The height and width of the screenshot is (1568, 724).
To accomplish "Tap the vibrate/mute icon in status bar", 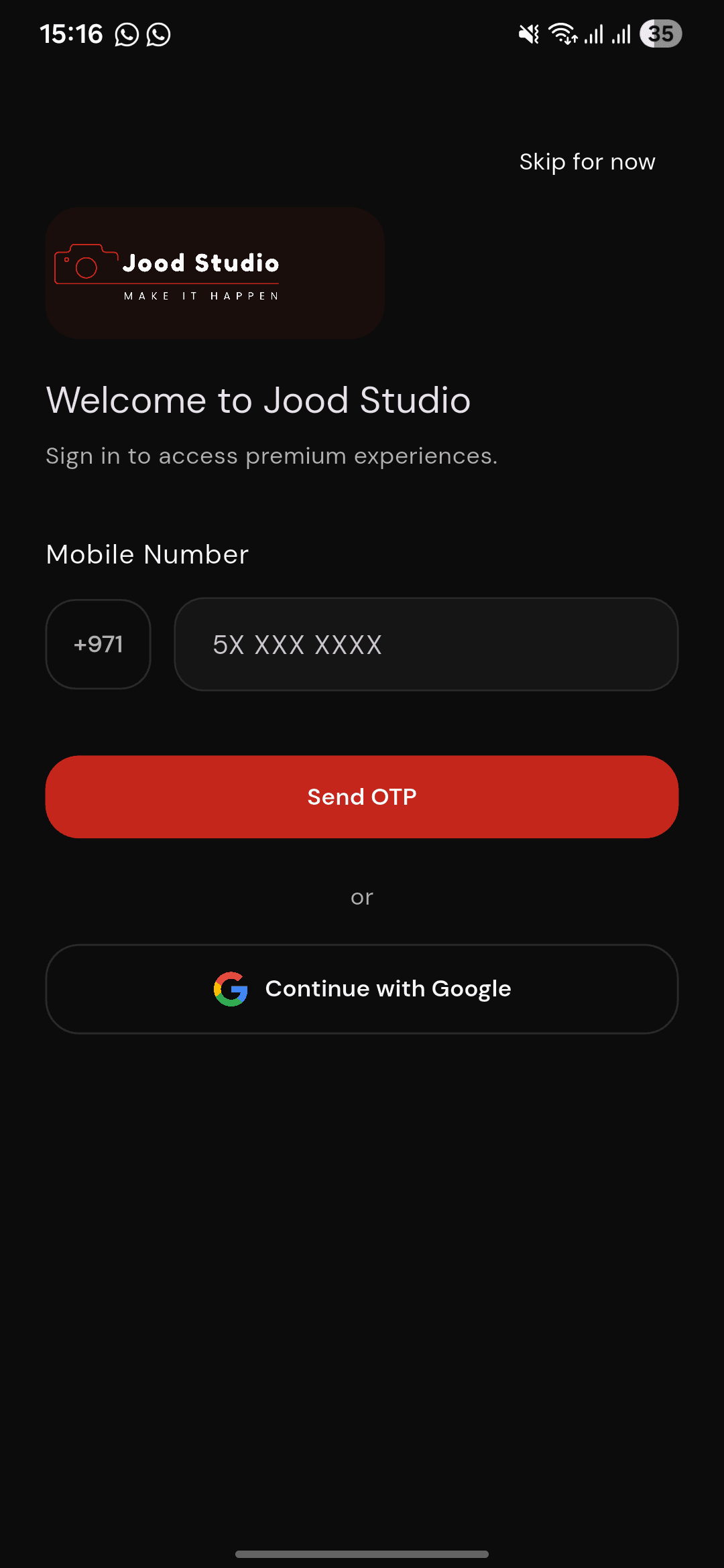I will 529,34.
